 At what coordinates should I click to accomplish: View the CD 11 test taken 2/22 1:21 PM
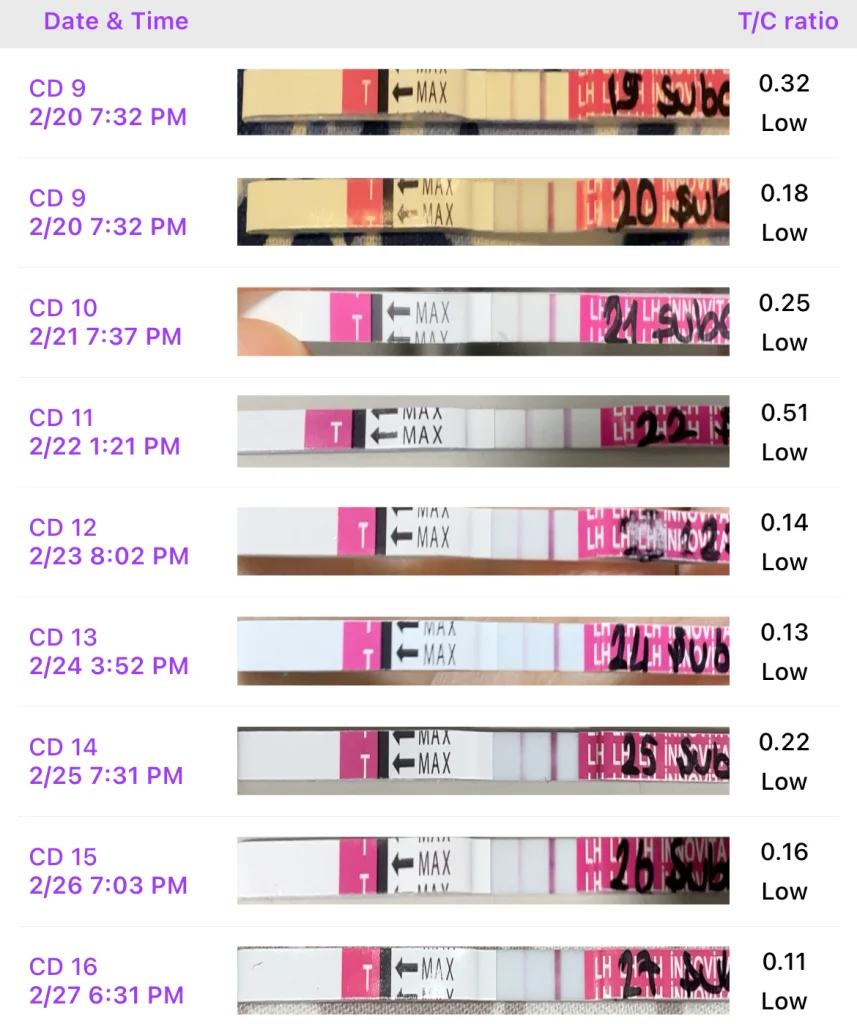pyautogui.click(x=428, y=432)
